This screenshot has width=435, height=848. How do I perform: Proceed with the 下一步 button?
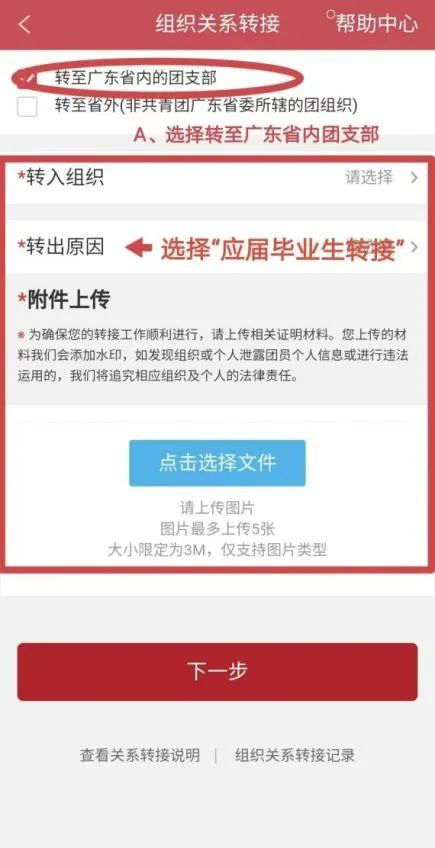[x=218, y=672]
